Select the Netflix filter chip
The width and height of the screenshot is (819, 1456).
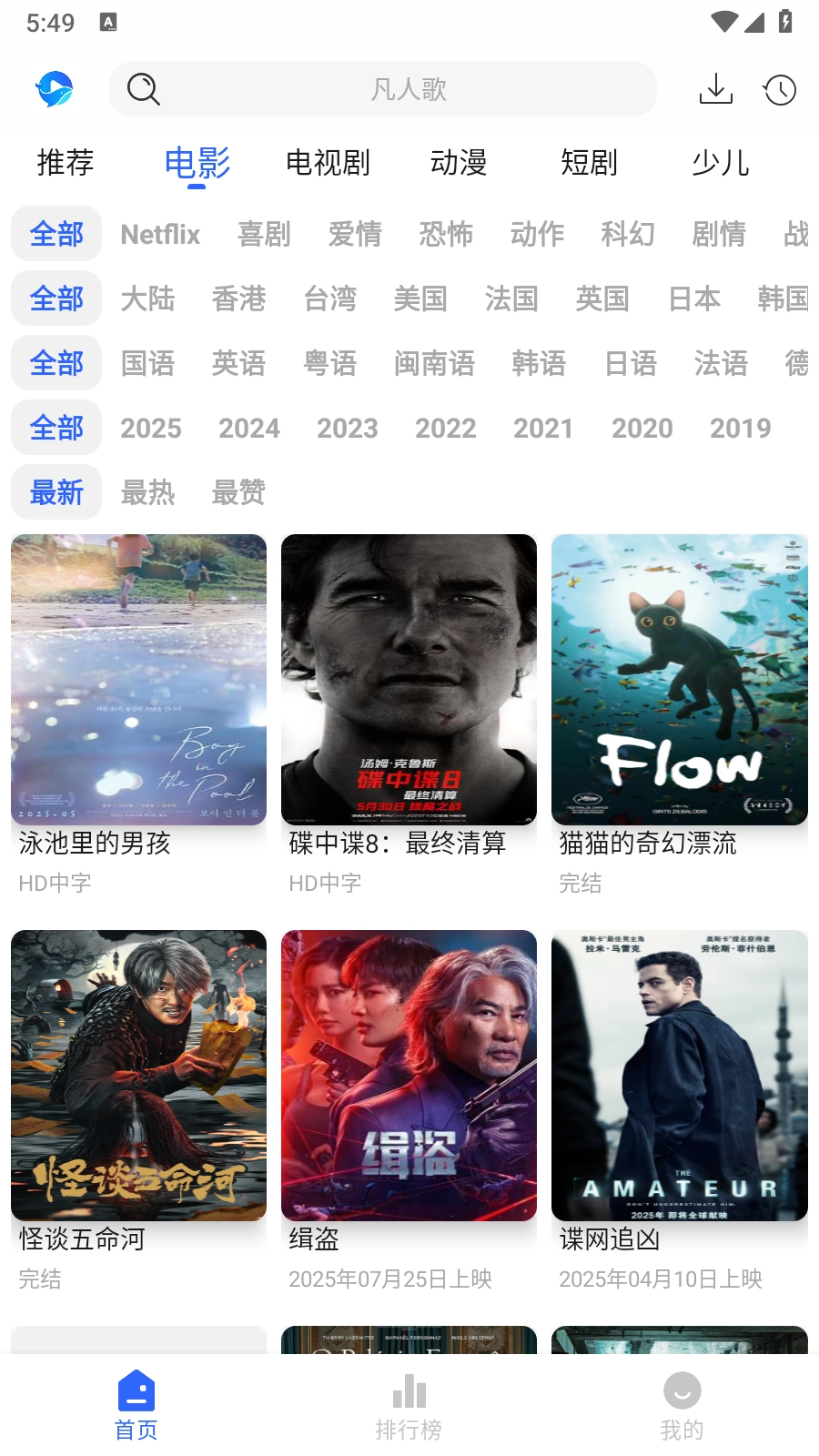(160, 234)
